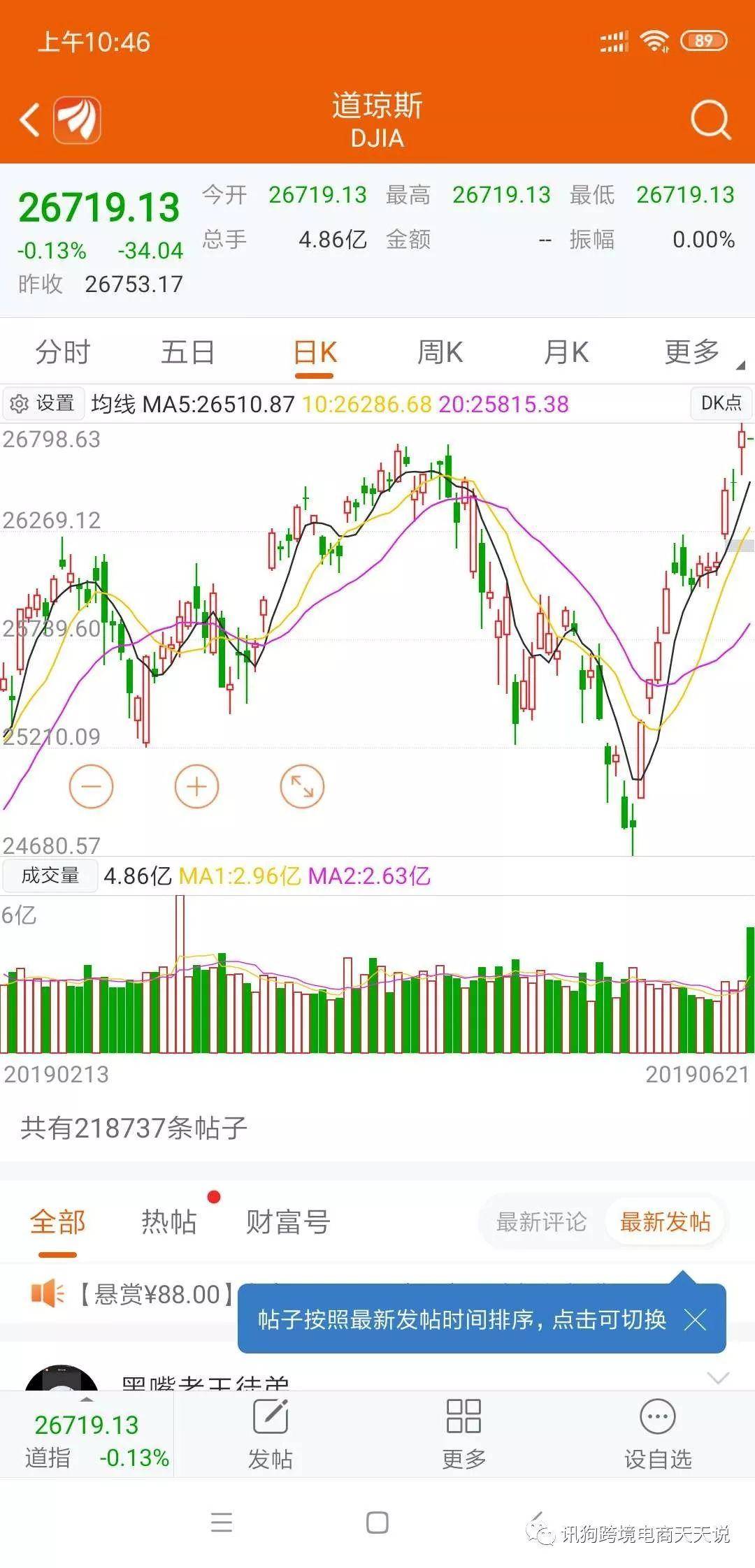
Task: Sort posts by 最新评论
Action: click(541, 1222)
